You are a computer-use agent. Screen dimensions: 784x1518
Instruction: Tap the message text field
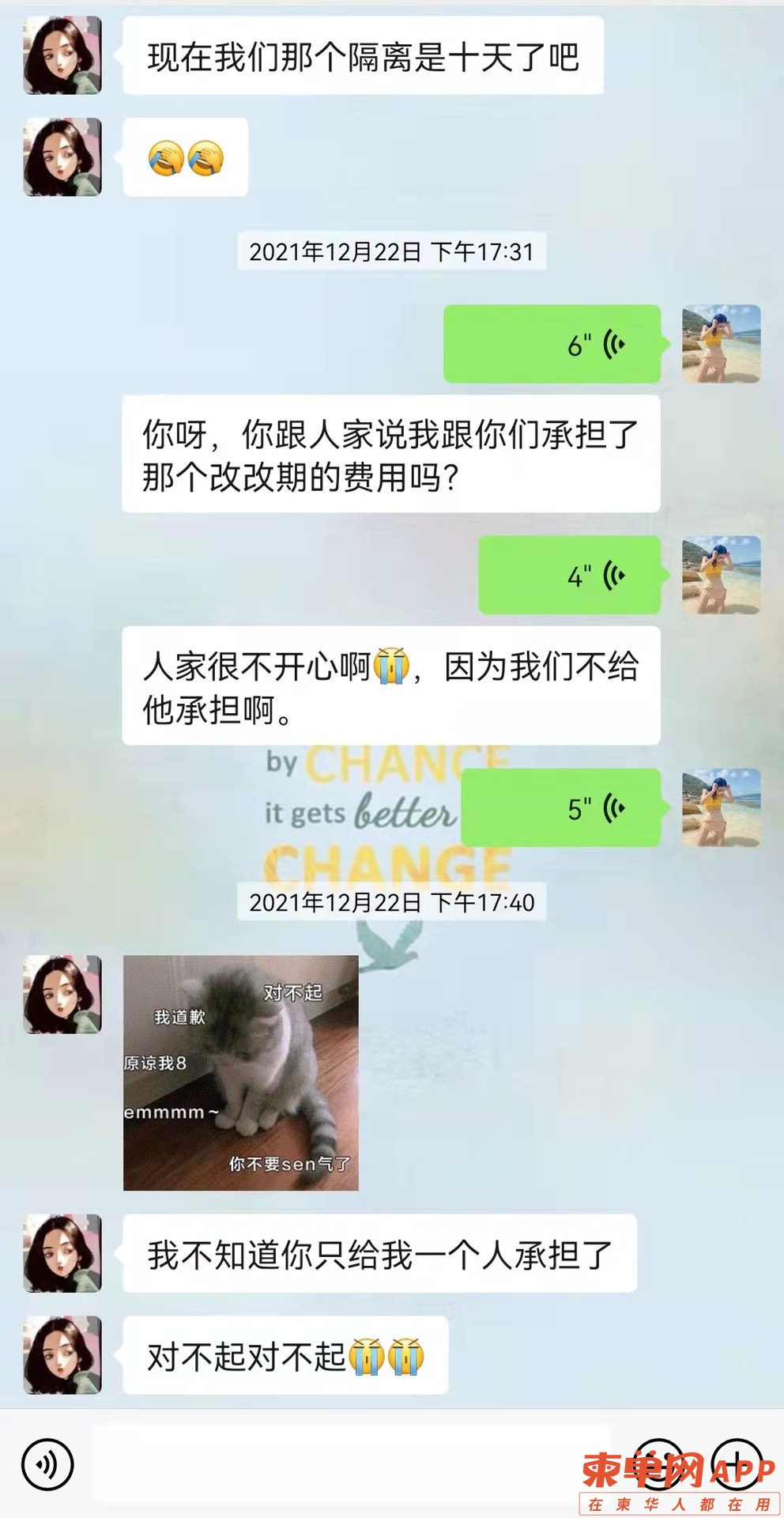click(352, 1464)
